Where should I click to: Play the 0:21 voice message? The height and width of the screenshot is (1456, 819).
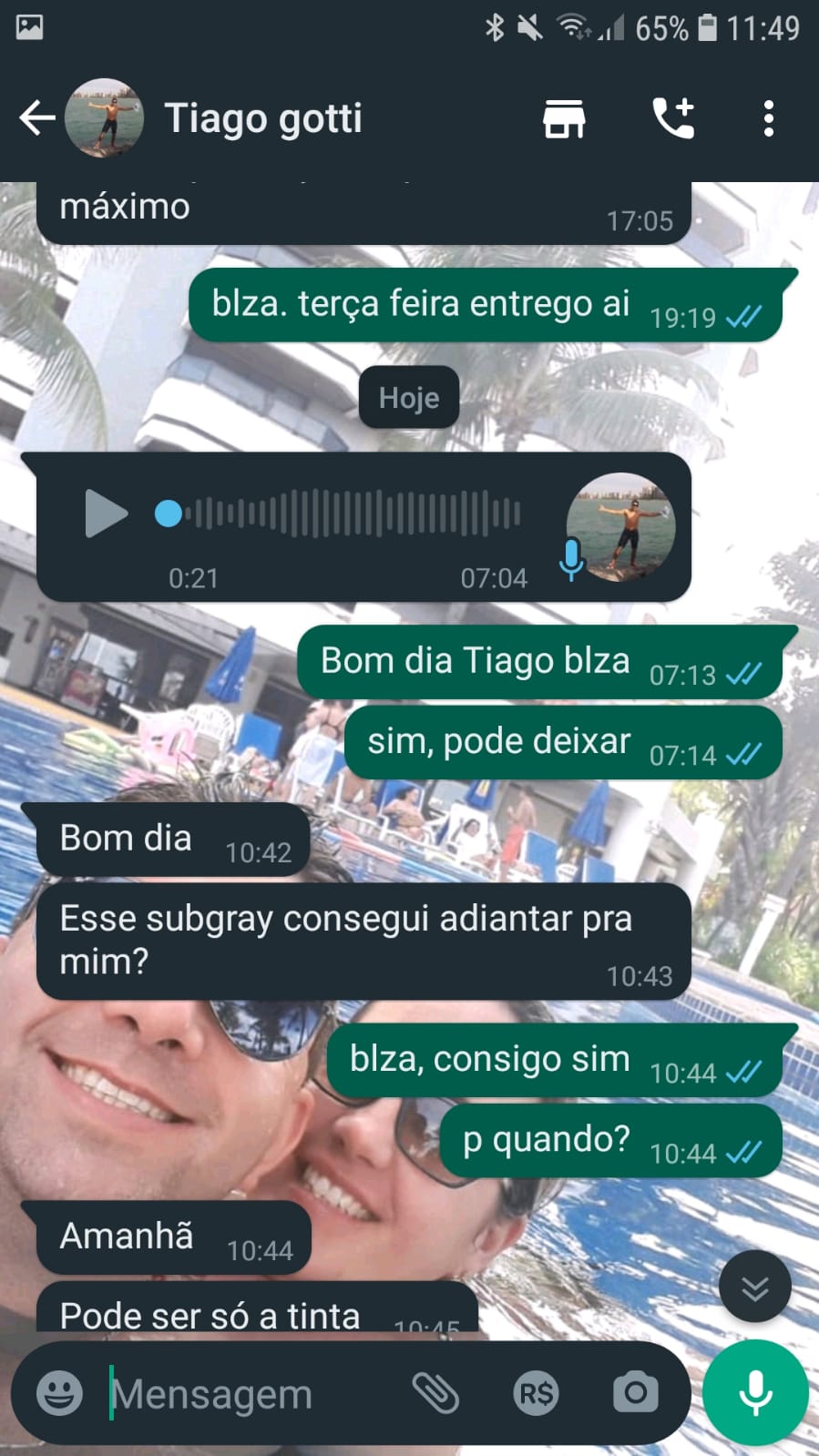tap(106, 514)
